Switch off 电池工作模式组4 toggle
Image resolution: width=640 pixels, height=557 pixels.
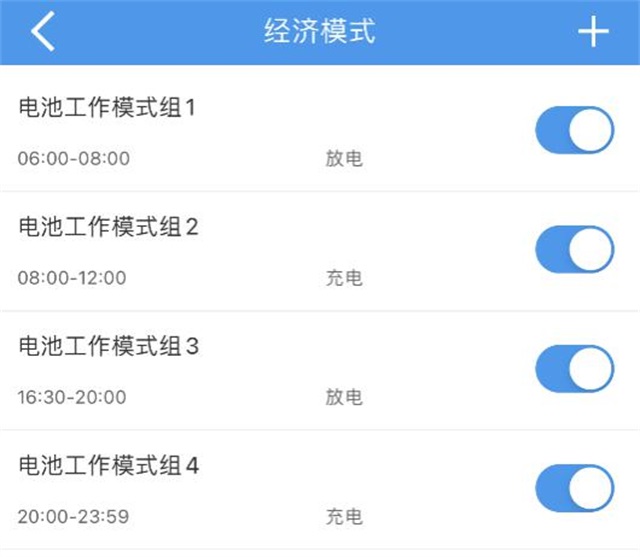click(x=574, y=489)
